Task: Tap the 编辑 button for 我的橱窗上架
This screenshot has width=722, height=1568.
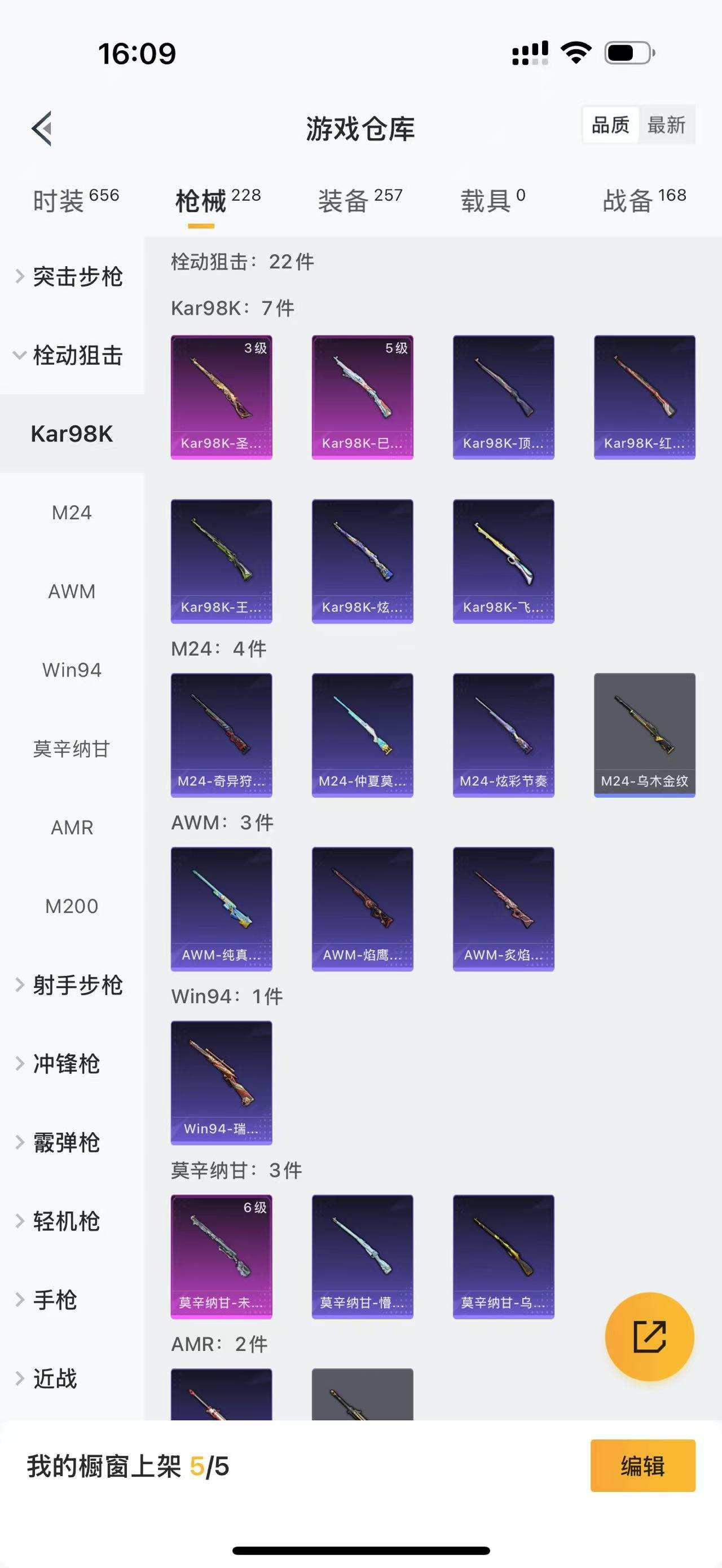Action: pos(642,1467)
